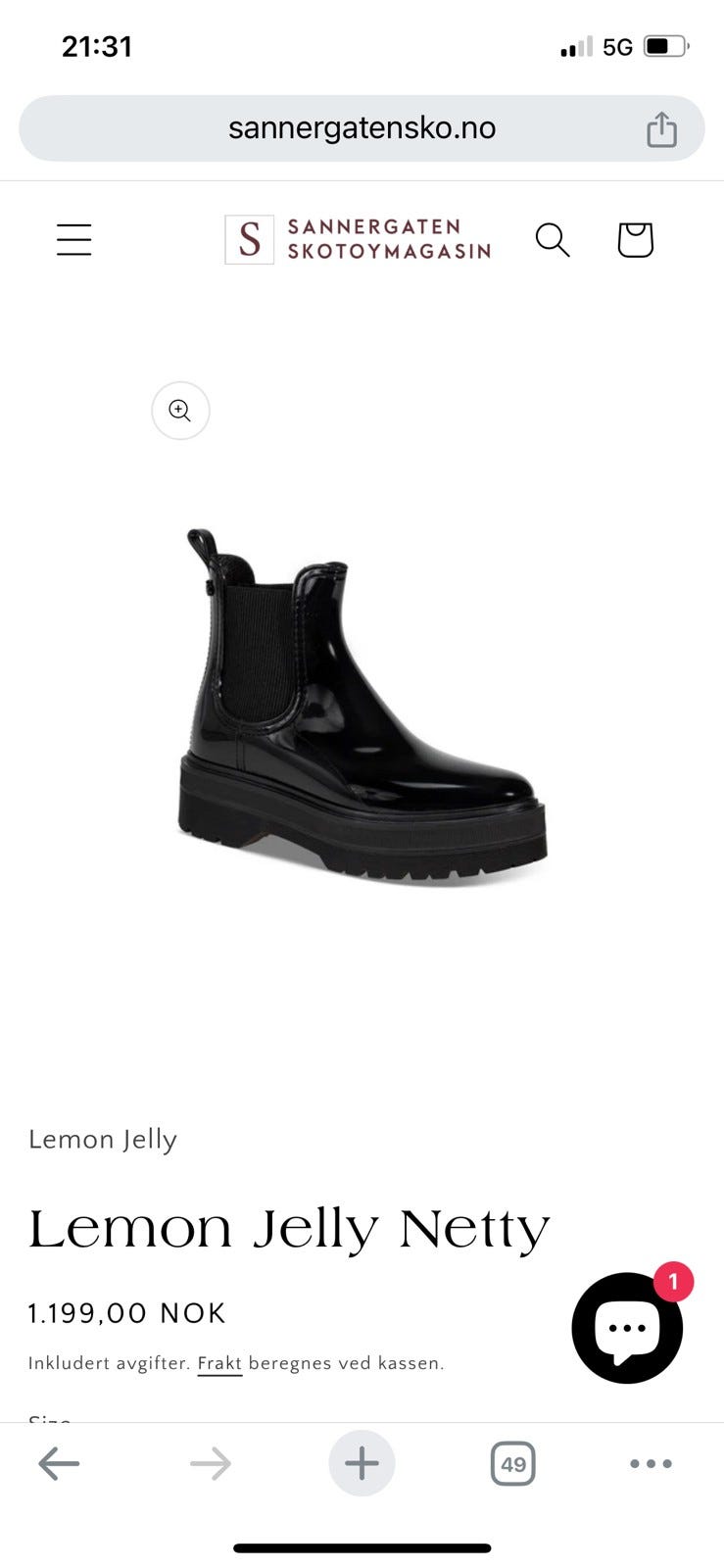Image resolution: width=724 pixels, height=1568 pixels.
Task: Open the shopping cart bag
Action: point(635,239)
